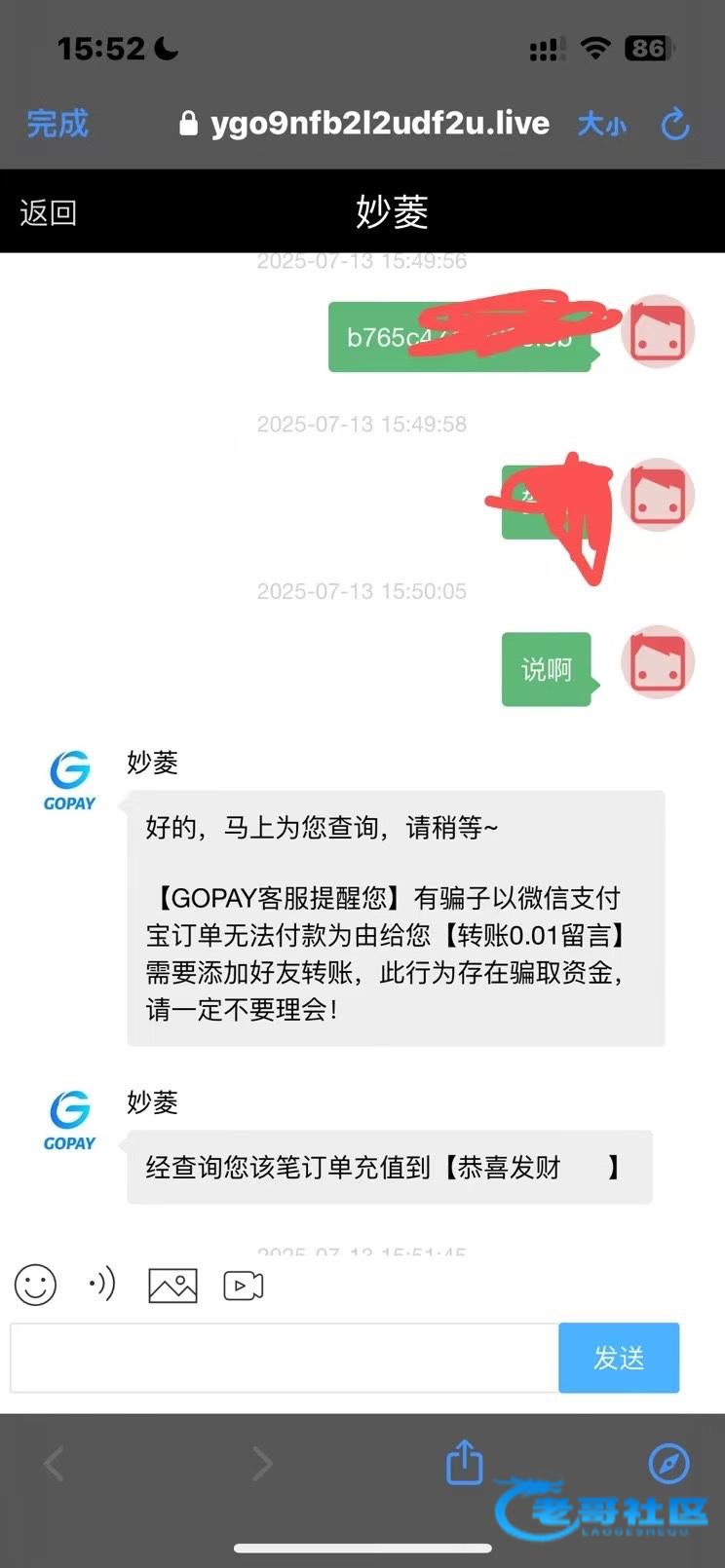Screen dimensions: 725x1568
Task: Reload the page with the refresh icon
Action: (675, 125)
